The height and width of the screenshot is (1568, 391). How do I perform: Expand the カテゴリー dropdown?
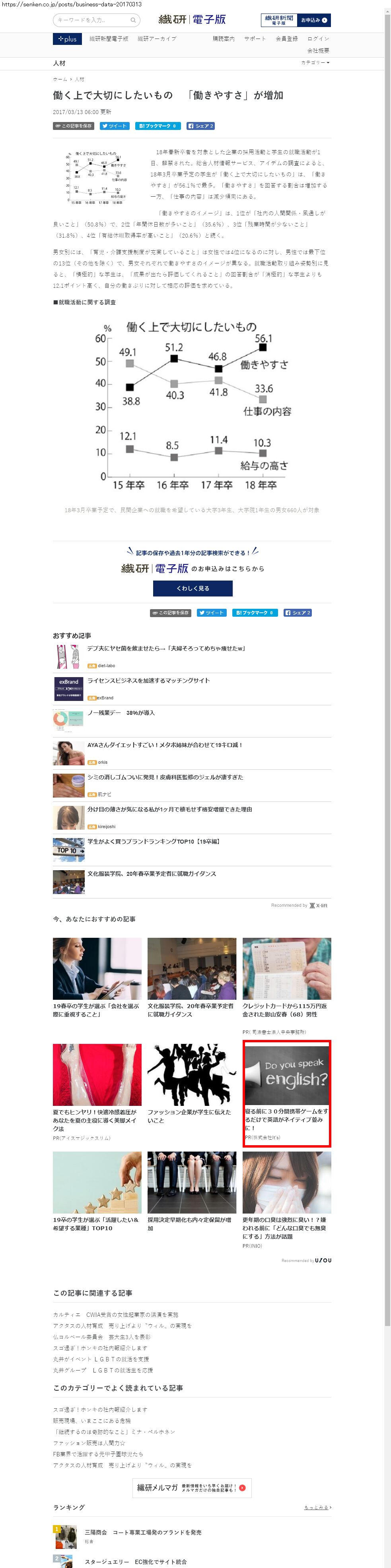[315, 63]
